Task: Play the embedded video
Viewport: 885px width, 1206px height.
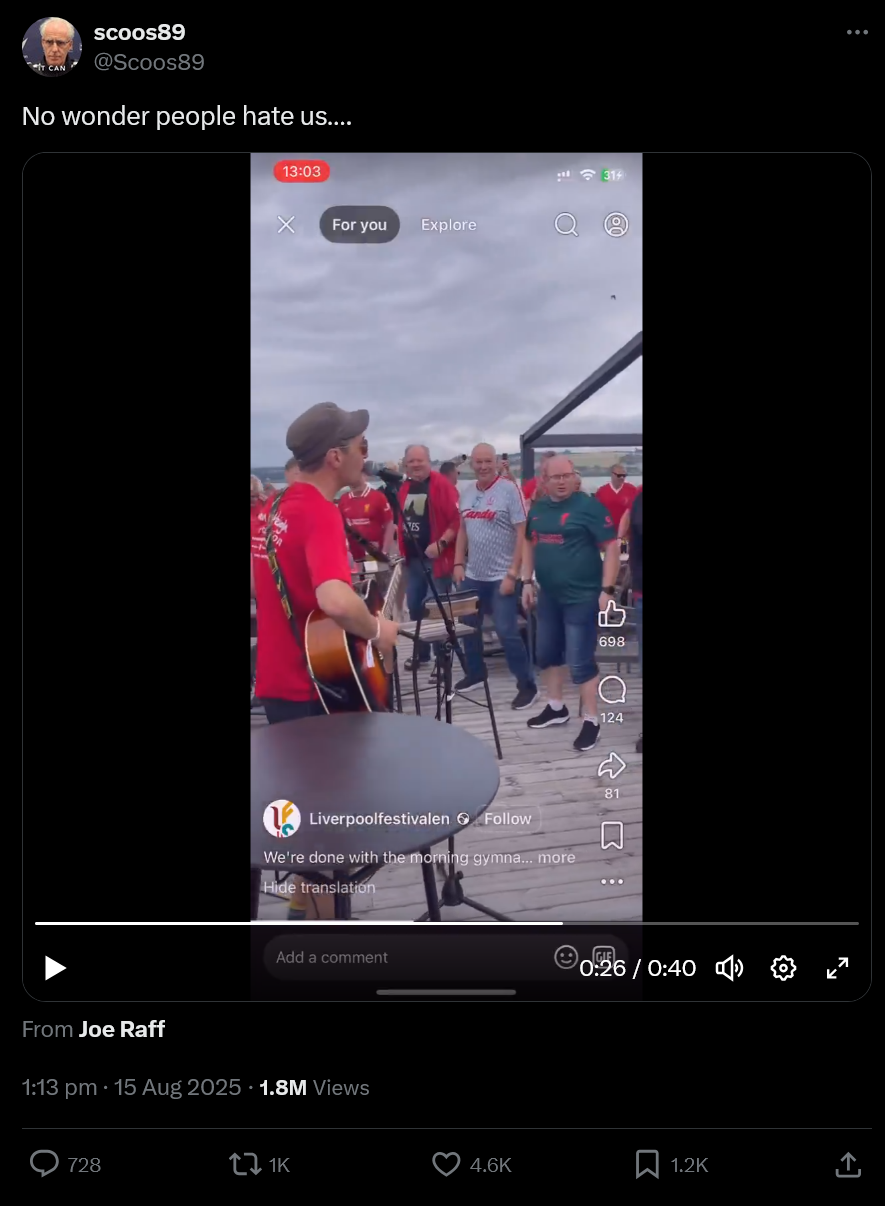Action: point(56,968)
